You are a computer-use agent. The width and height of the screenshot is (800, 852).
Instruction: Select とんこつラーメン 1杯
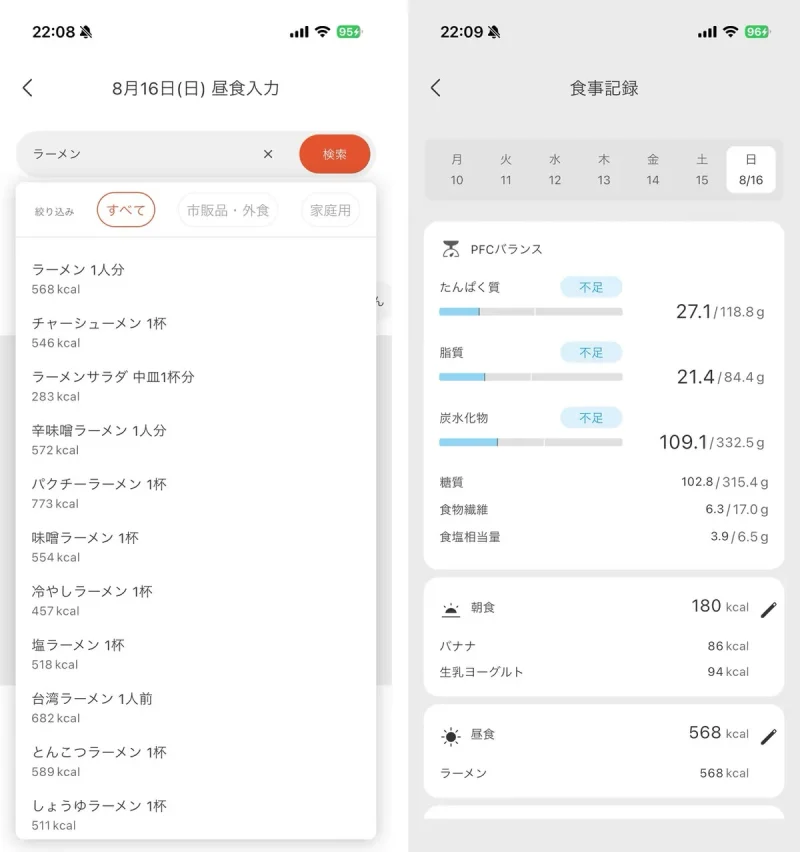coord(196,762)
